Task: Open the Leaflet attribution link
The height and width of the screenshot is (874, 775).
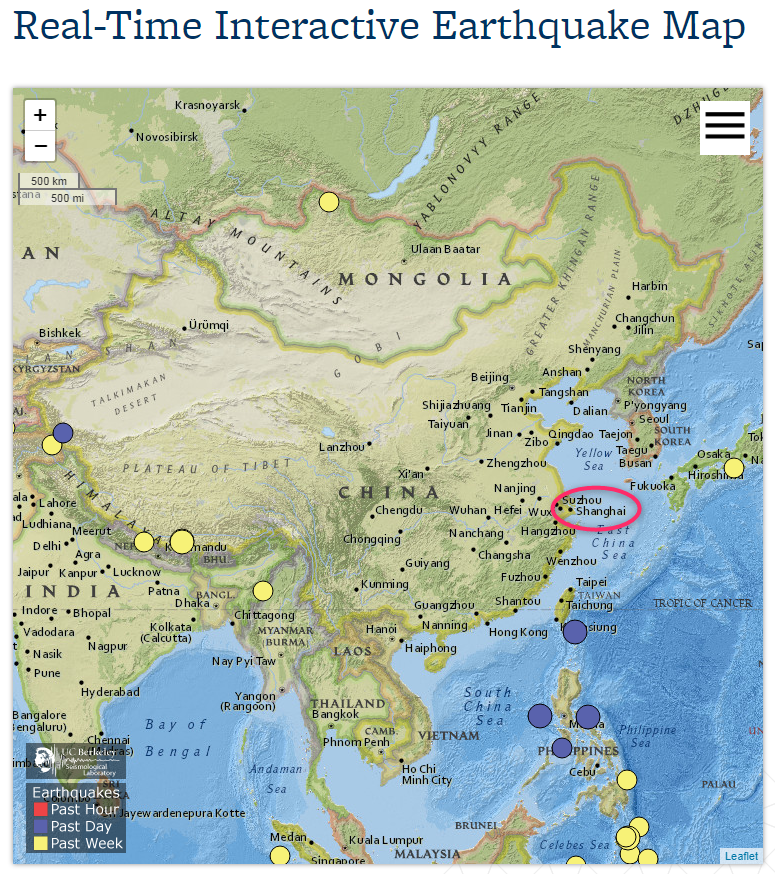Action: coord(741,856)
